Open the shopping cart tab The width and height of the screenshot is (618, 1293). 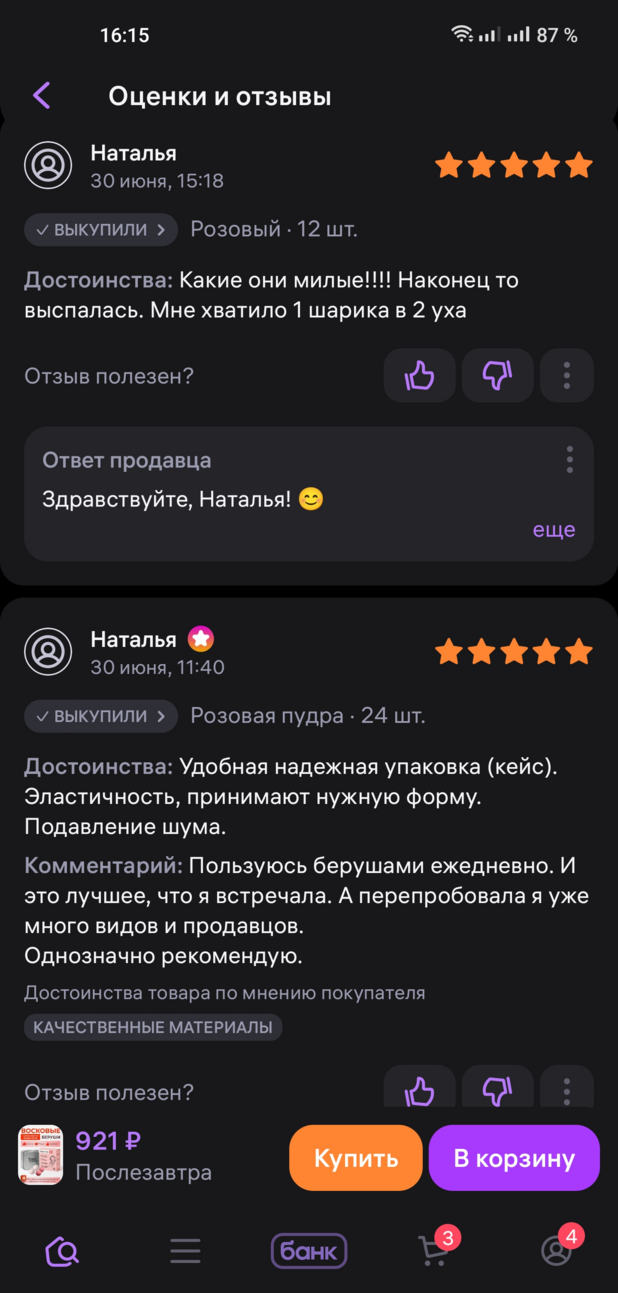click(x=433, y=1250)
